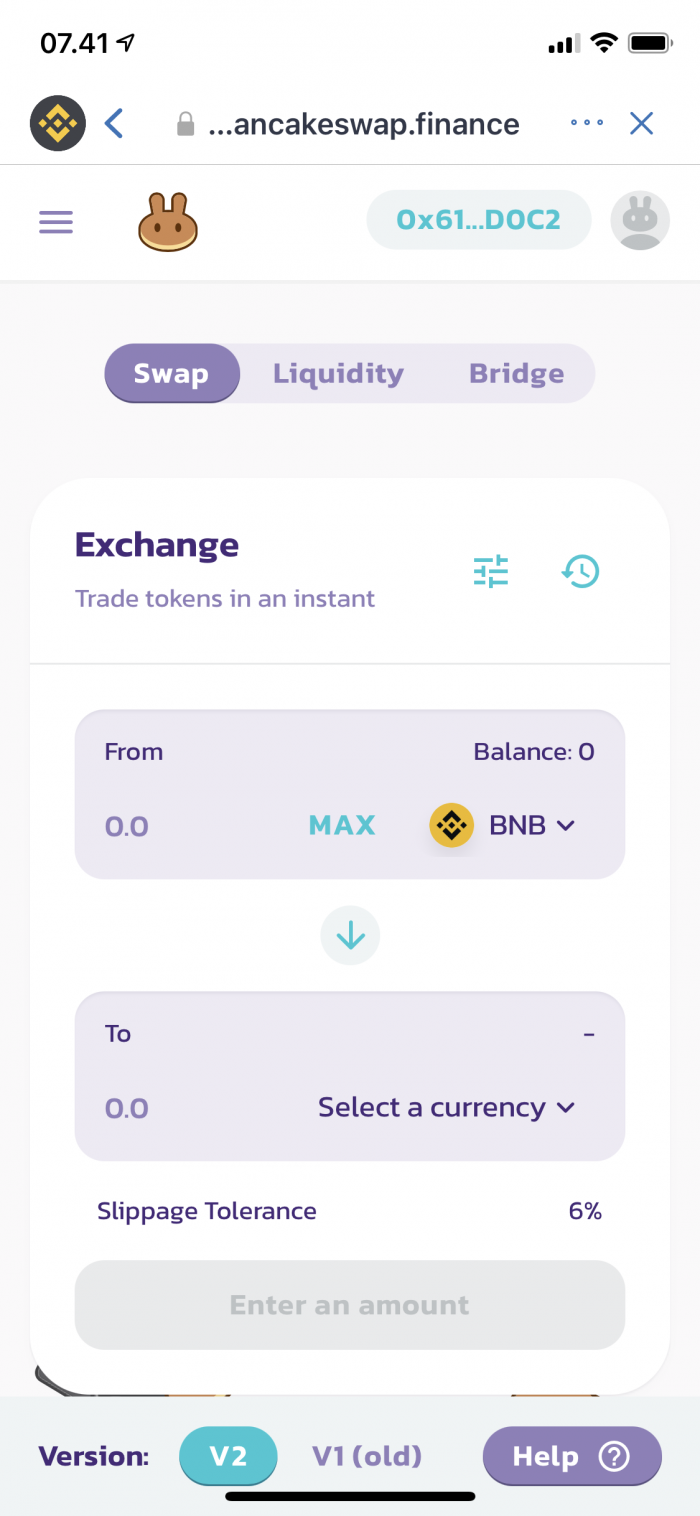Image resolution: width=700 pixels, height=1516 pixels.
Task: Tap MAX to use full balance
Action: [x=342, y=825]
